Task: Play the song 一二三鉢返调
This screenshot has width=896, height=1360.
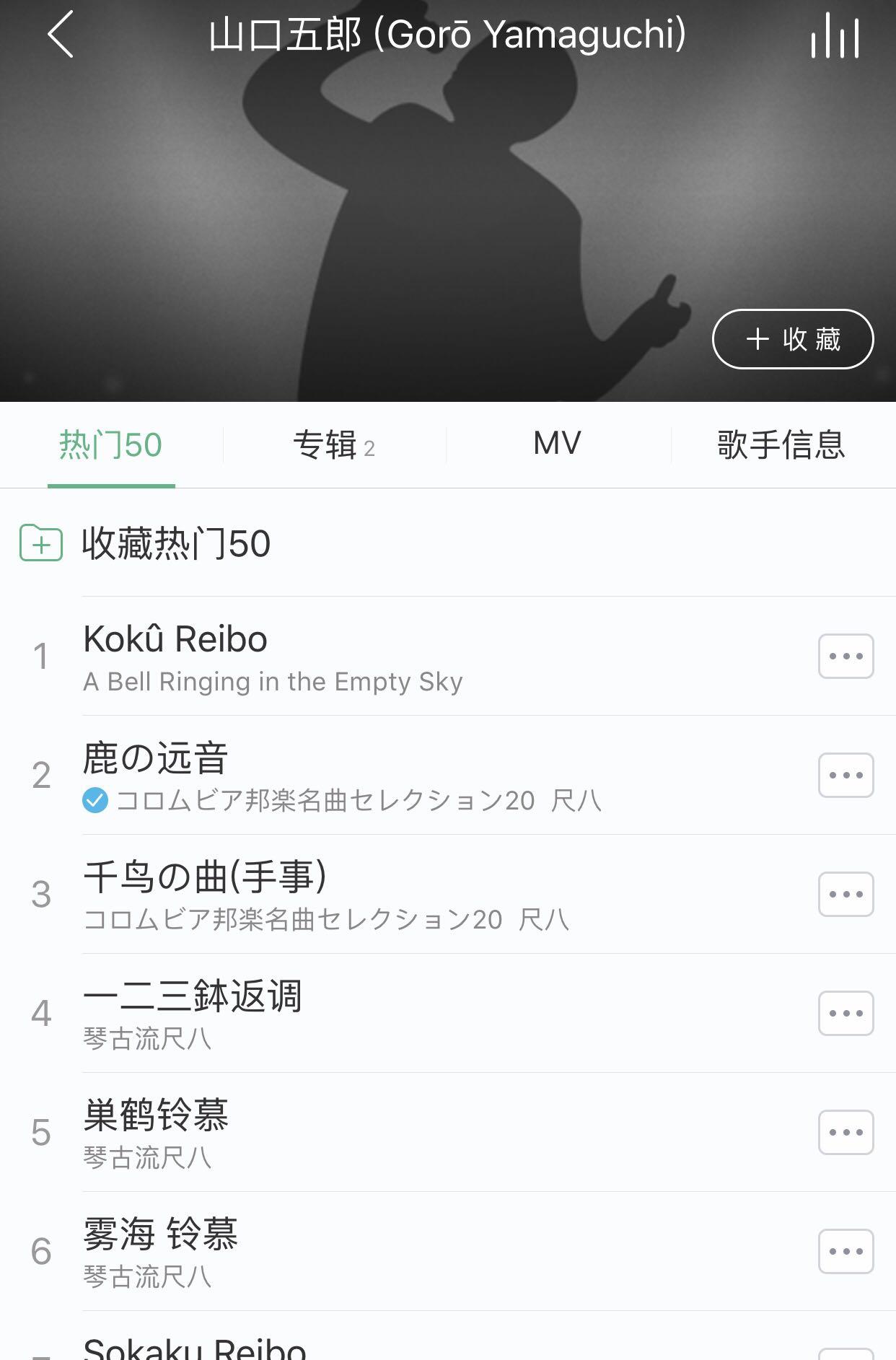Action: (x=361, y=1014)
